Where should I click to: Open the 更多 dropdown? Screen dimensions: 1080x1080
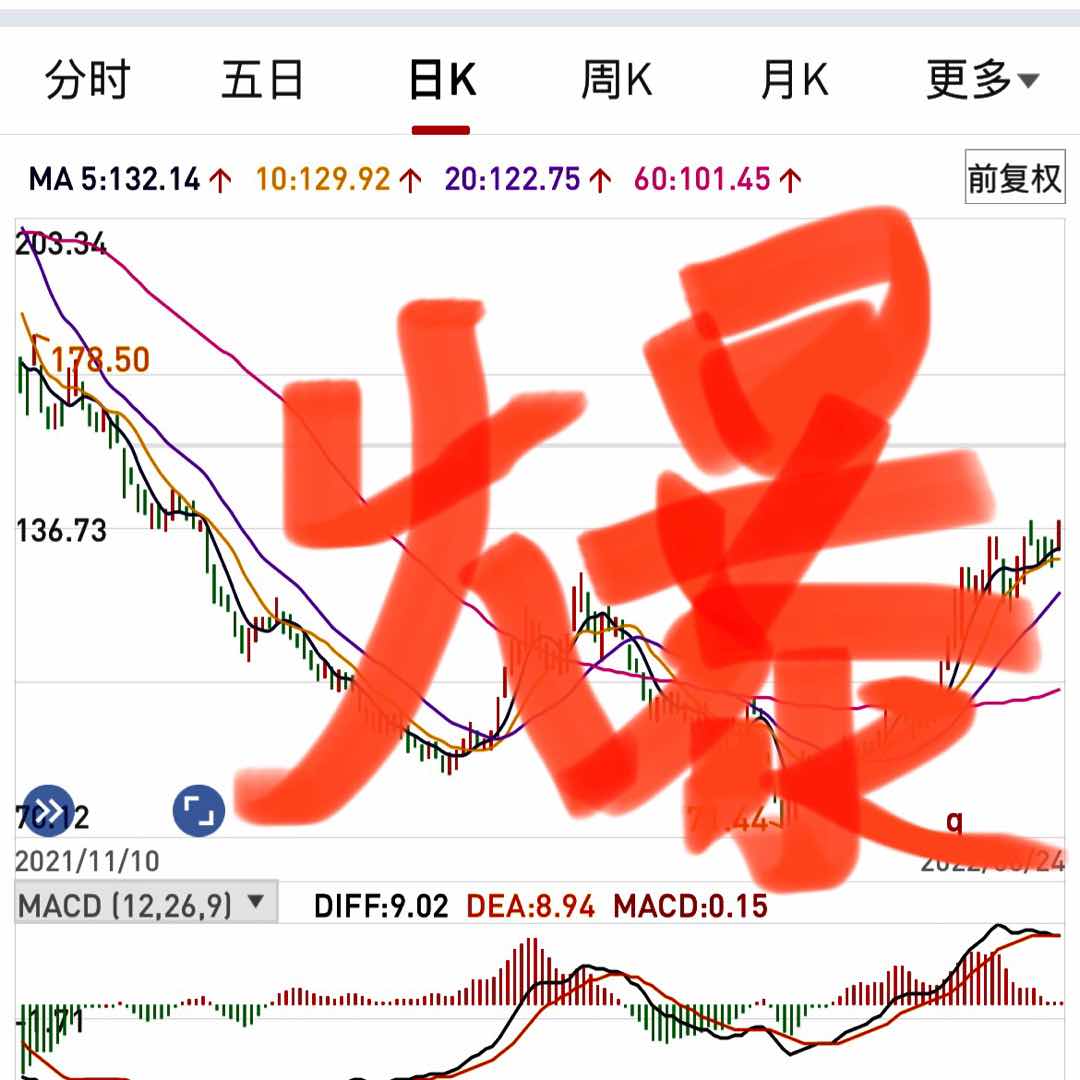982,81
